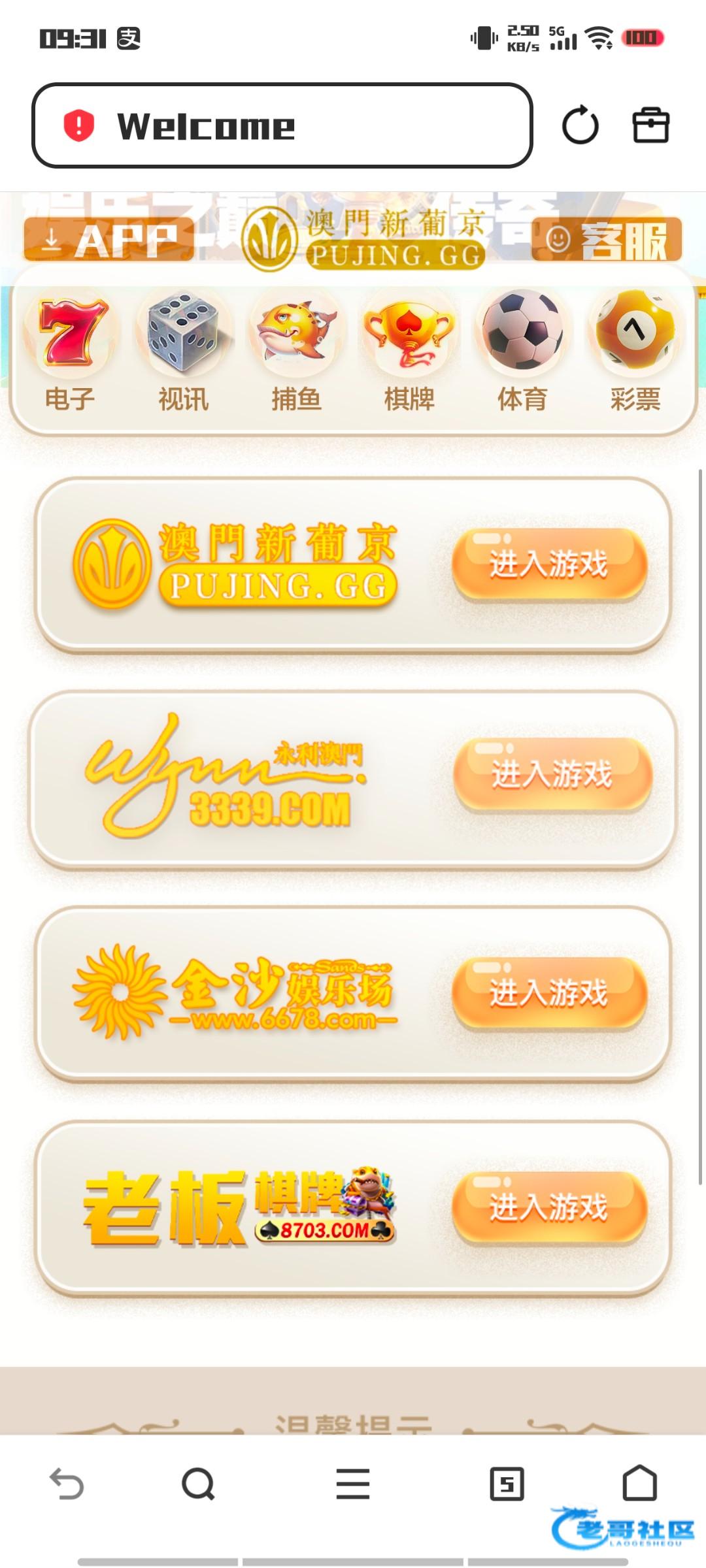This screenshot has height=1568, width=706.
Task: Enter game for 金沙娱乐场 6678.com
Action: click(x=549, y=993)
